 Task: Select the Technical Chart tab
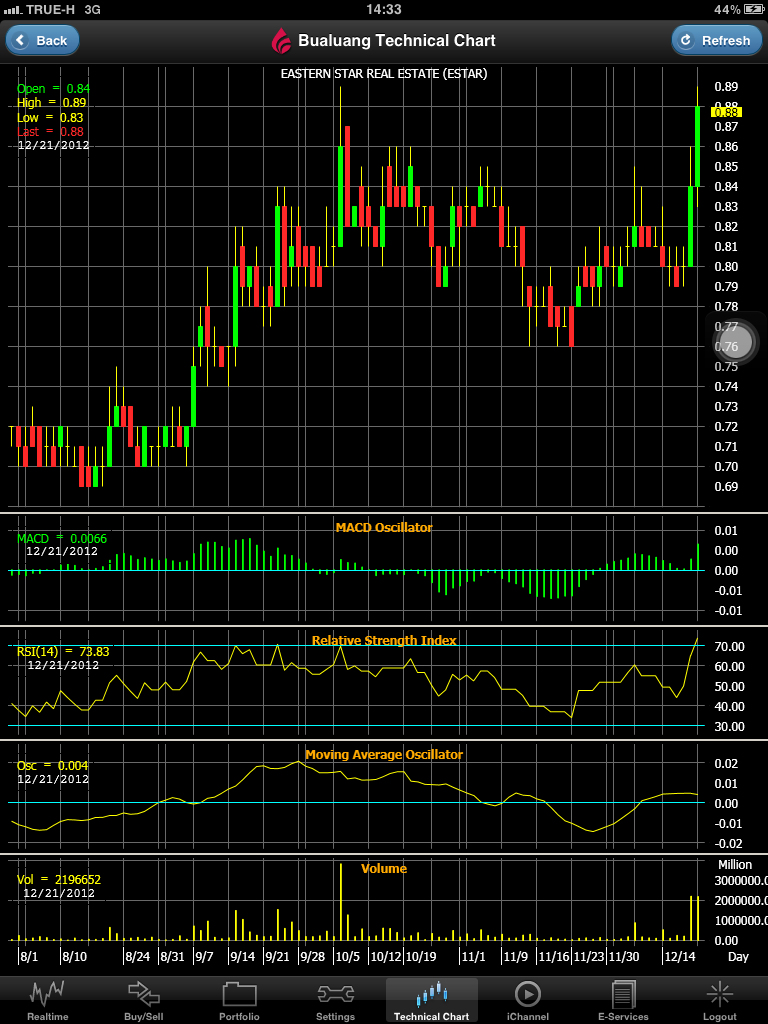point(431,1000)
